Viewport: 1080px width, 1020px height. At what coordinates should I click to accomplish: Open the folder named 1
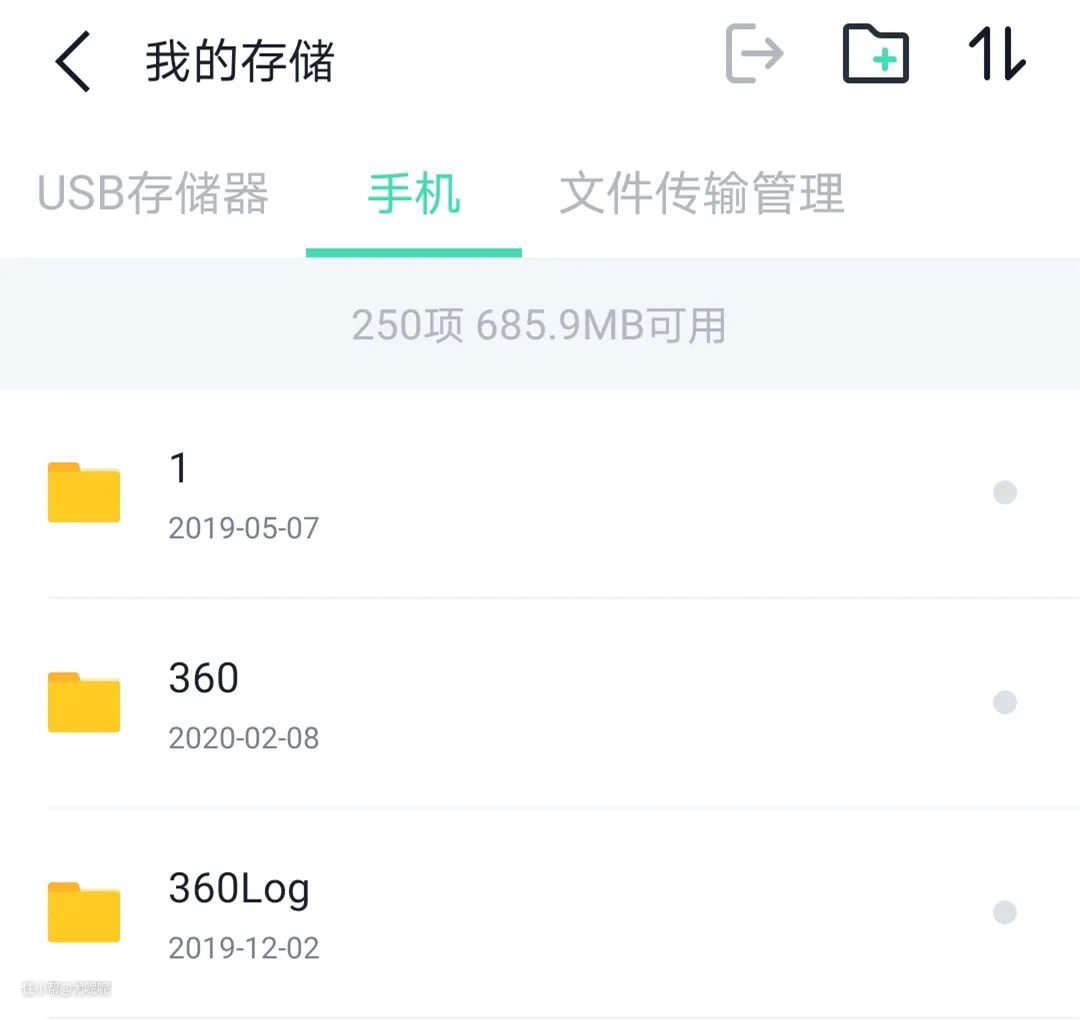[x=400, y=494]
